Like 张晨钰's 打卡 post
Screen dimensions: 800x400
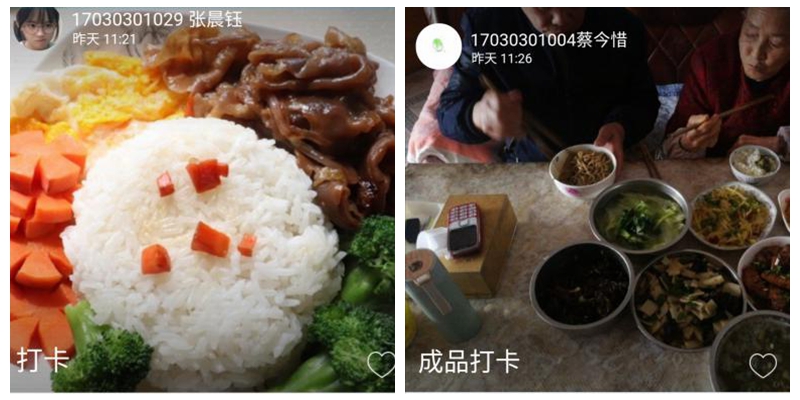coord(381,365)
